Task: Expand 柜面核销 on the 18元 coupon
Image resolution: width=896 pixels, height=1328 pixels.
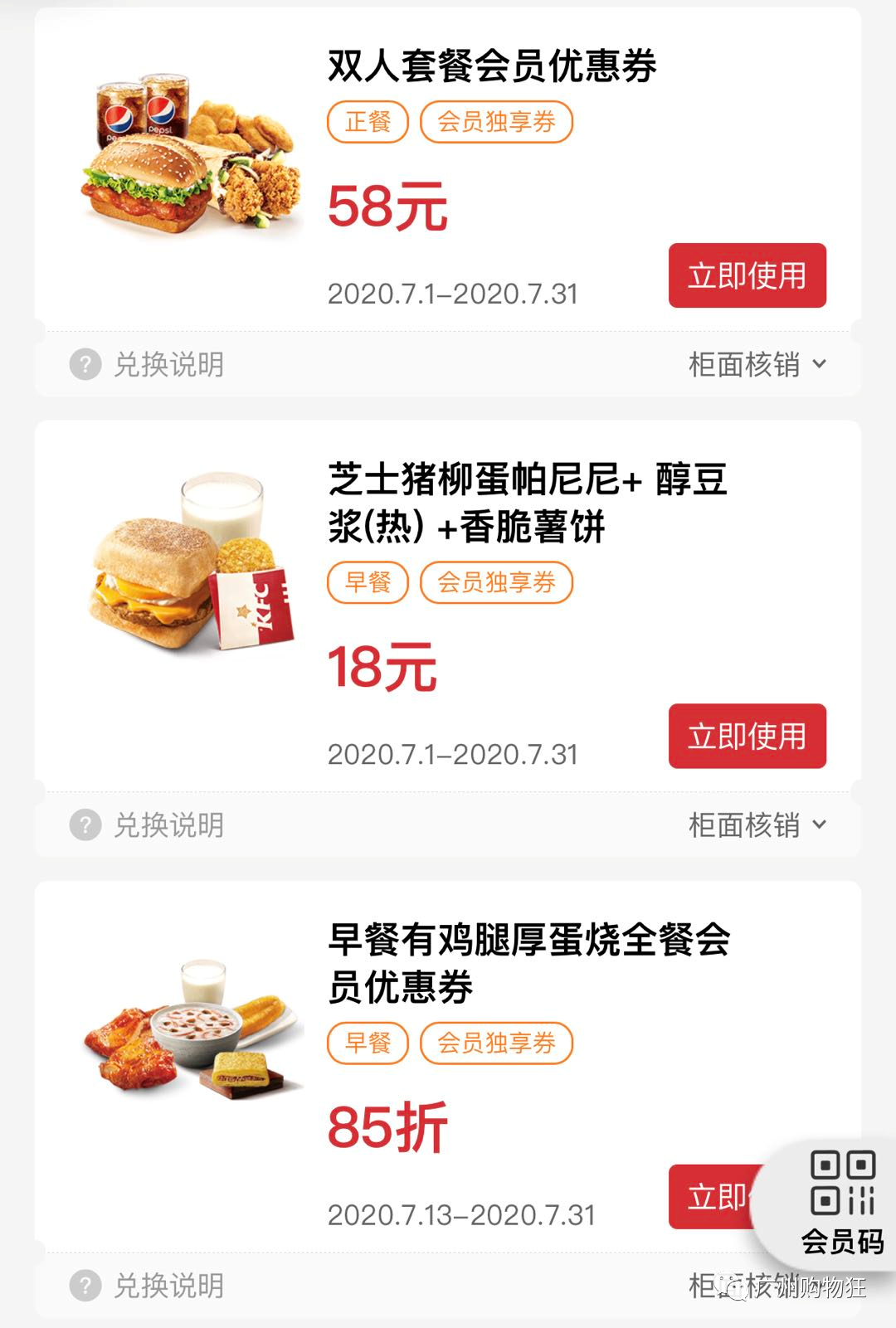Action: [x=757, y=825]
